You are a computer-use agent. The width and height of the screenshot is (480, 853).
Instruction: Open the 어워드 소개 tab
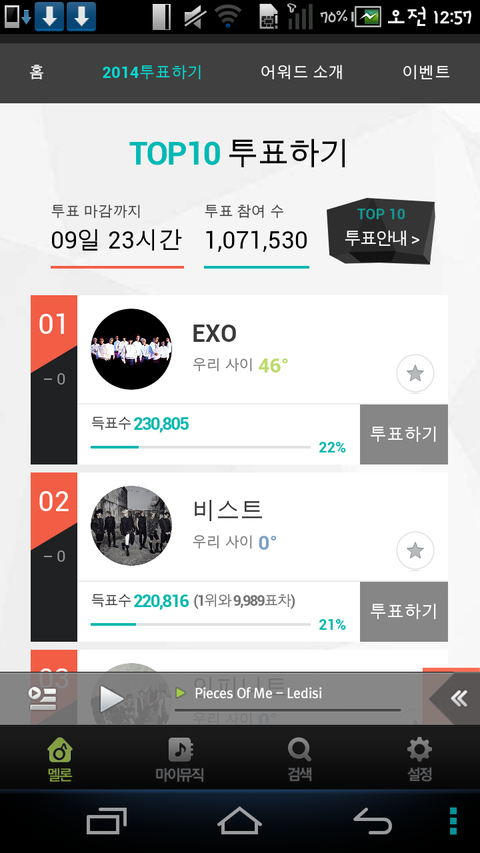coord(301,72)
